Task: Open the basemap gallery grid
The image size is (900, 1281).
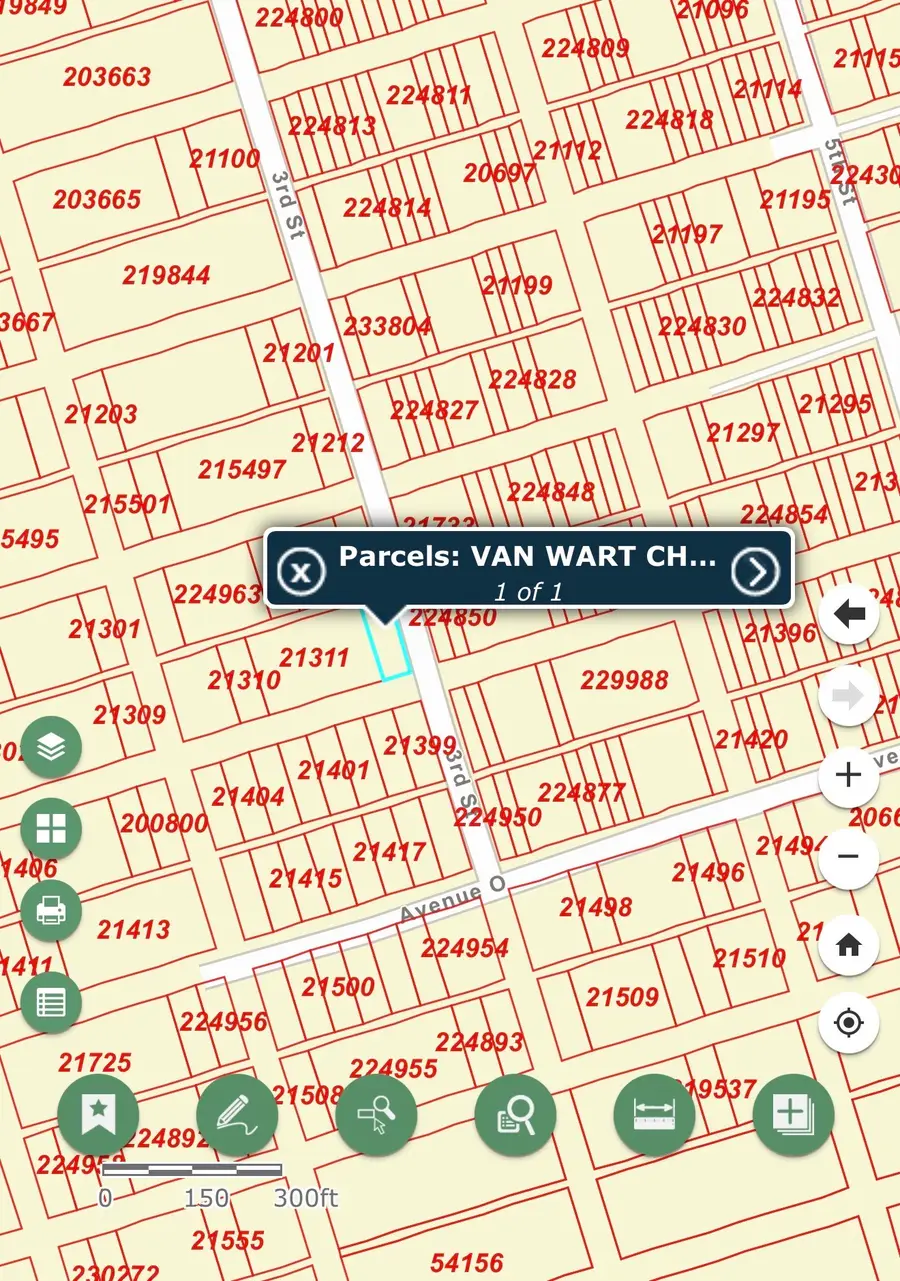Action: (51, 829)
